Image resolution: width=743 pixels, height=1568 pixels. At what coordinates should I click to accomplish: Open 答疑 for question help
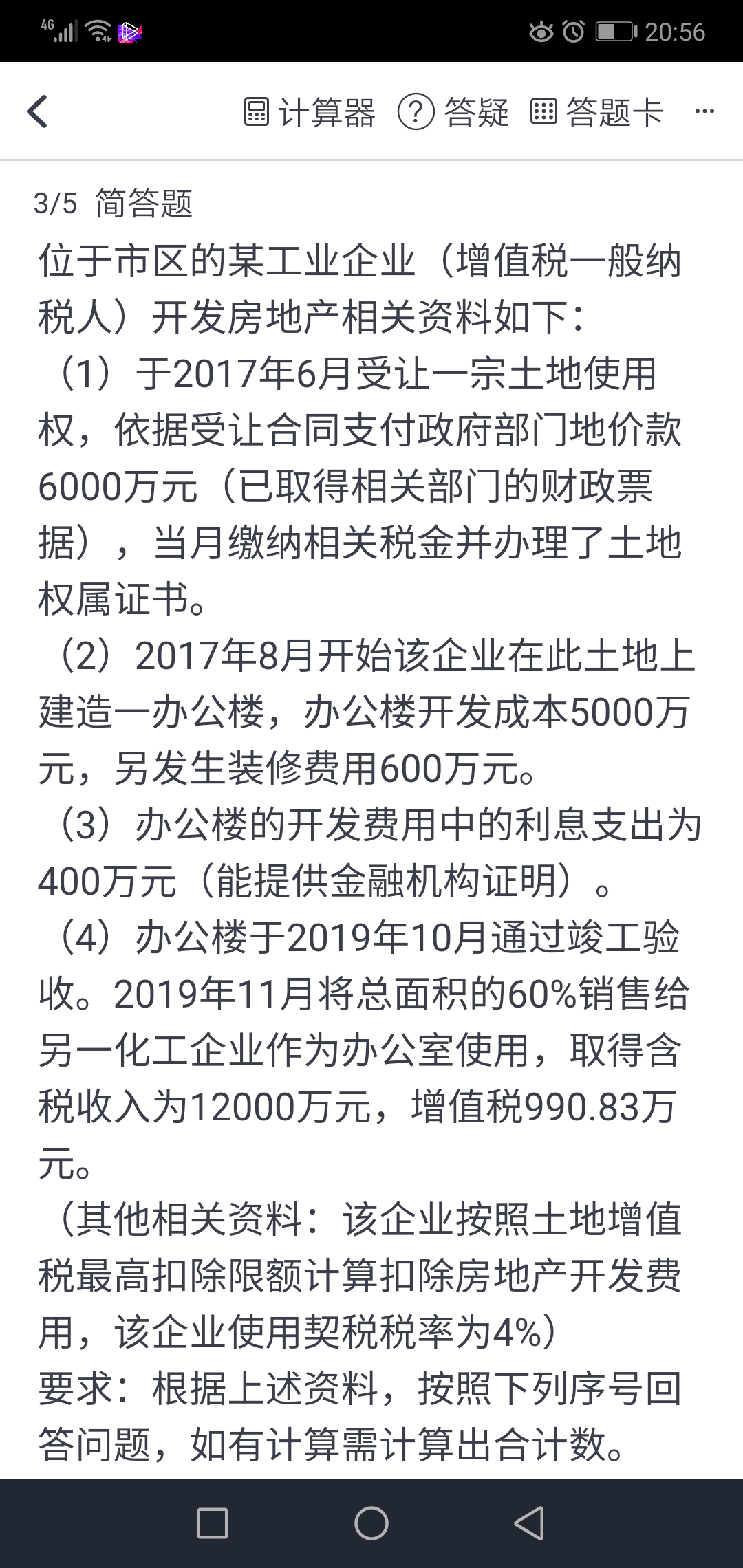coord(454,112)
